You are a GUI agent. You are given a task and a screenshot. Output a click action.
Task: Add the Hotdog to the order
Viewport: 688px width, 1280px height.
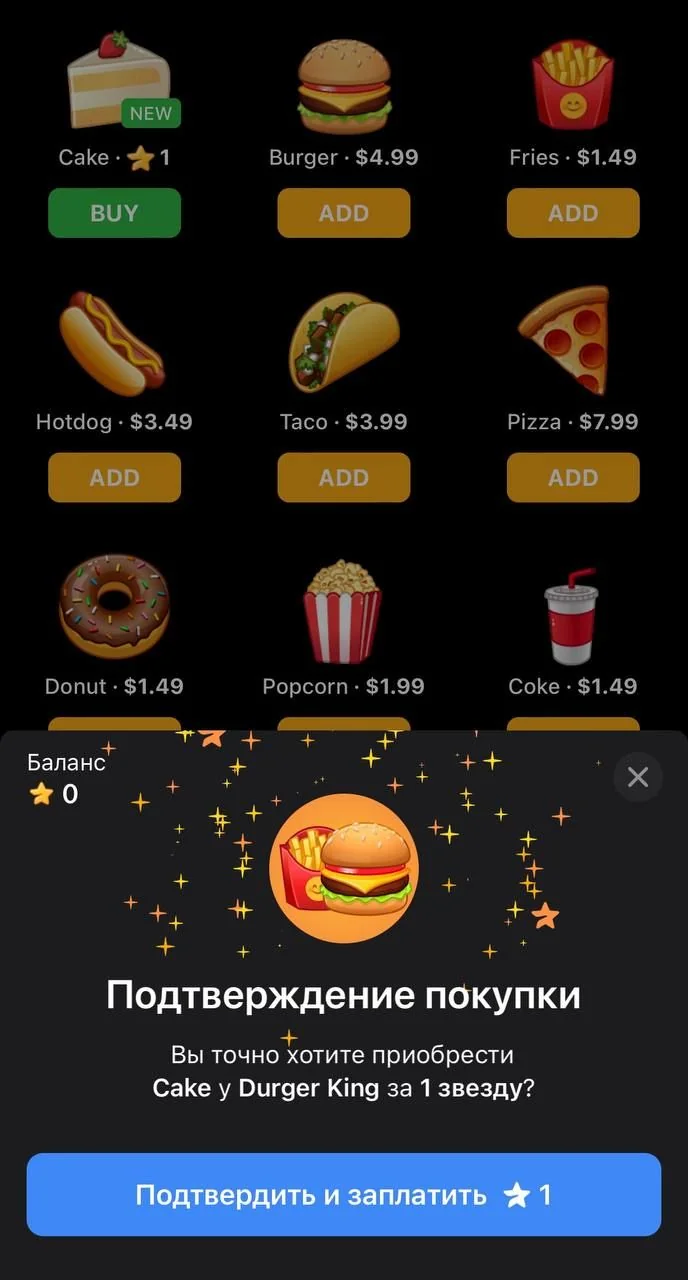[x=115, y=477]
